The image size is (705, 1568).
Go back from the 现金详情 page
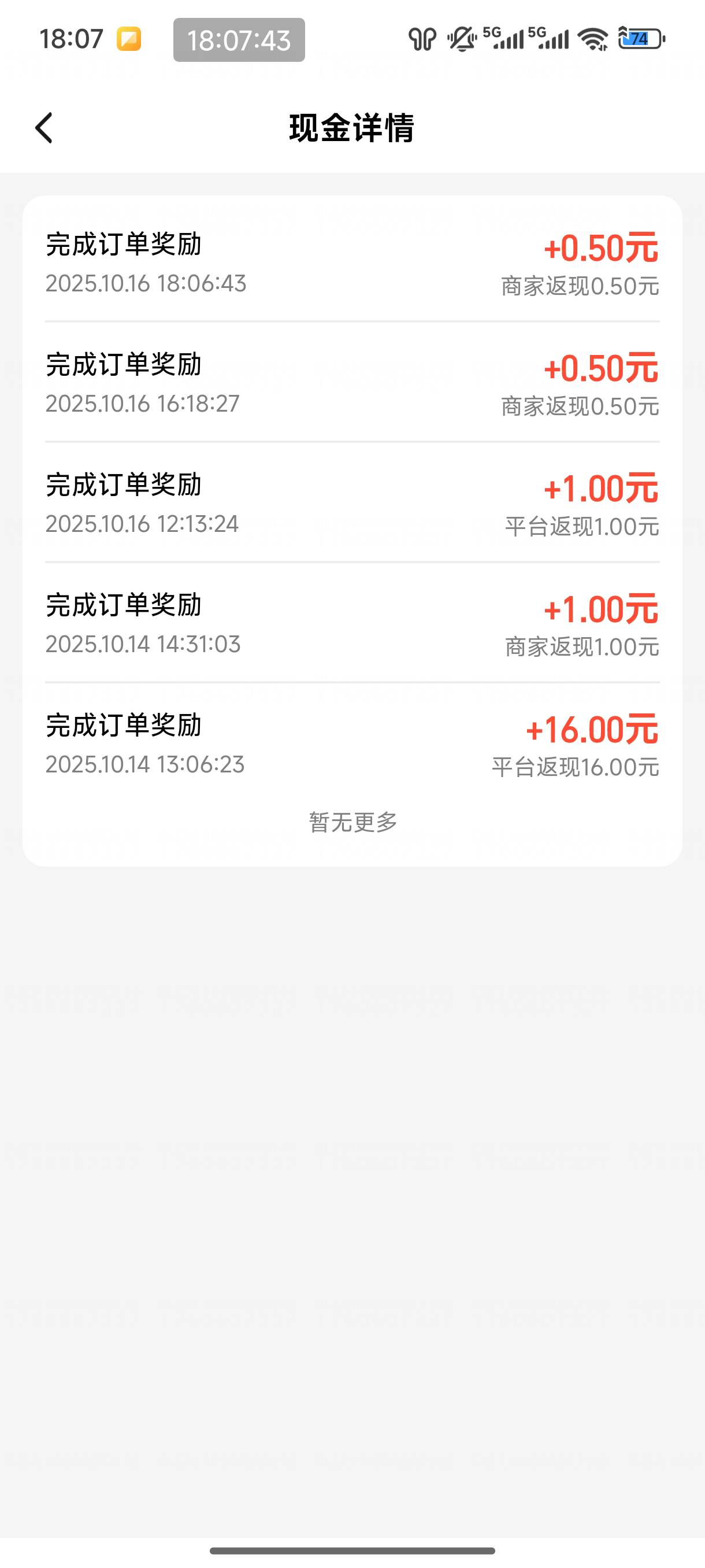tap(44, 128)
